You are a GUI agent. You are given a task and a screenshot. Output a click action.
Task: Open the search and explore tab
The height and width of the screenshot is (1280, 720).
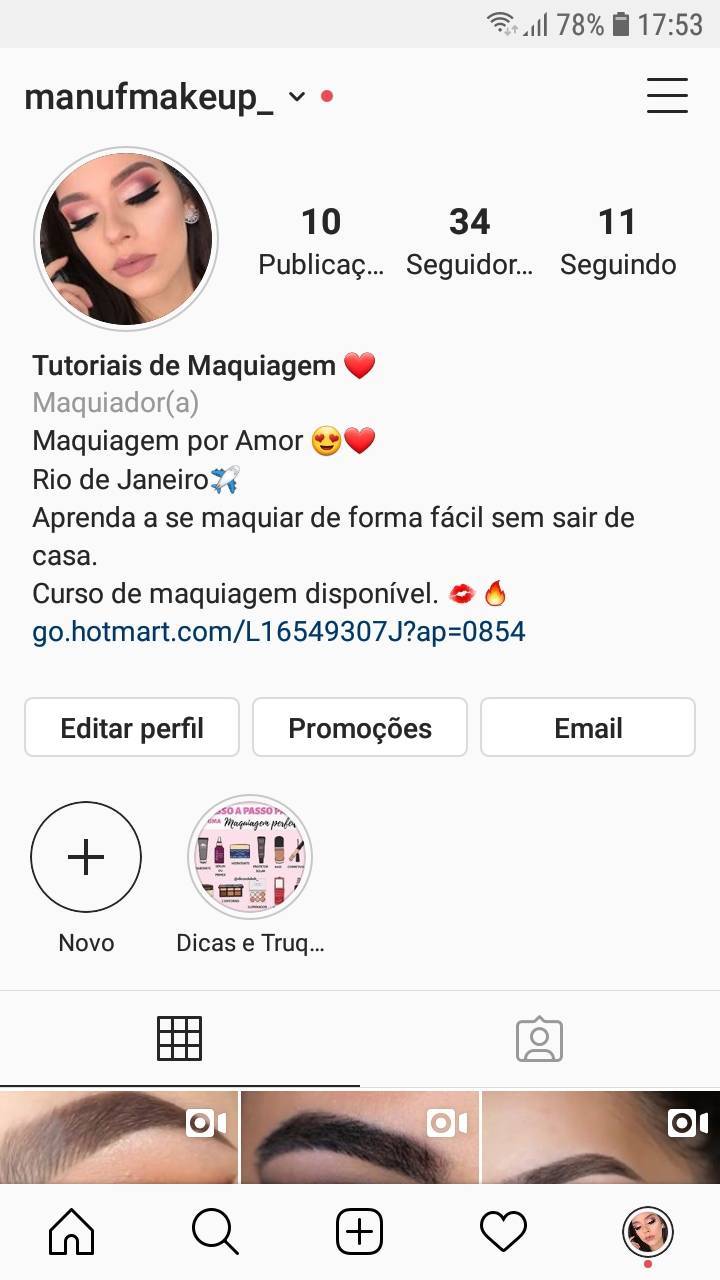pyautogui.click(x=215, y=1232)
